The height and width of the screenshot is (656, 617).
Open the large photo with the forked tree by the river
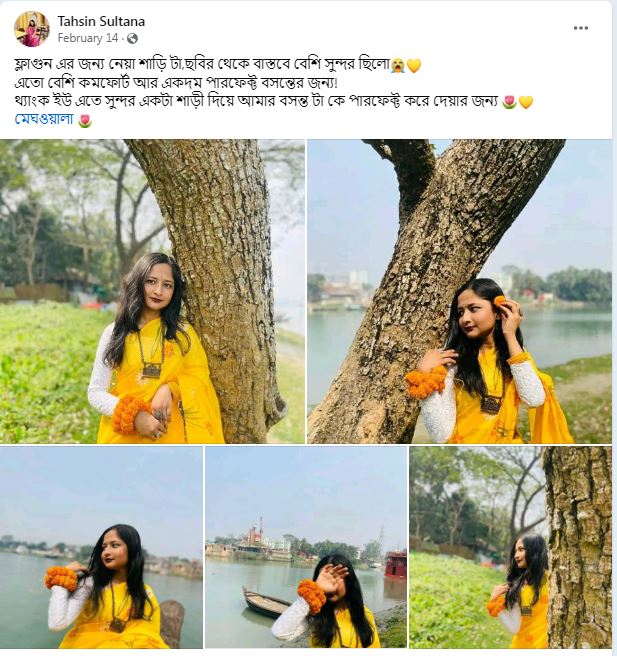point(459,291)
